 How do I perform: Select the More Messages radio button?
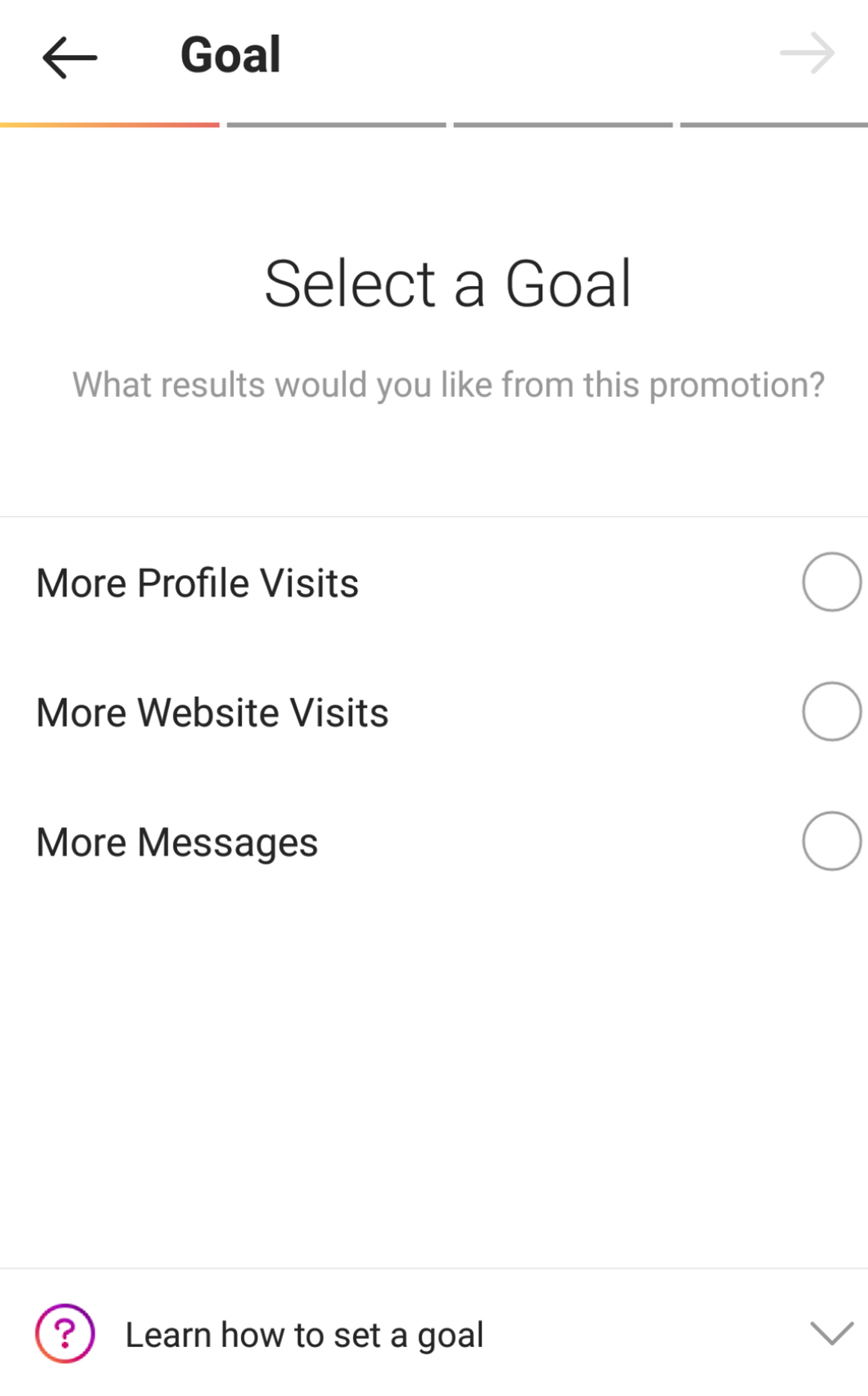pos(831,842)
